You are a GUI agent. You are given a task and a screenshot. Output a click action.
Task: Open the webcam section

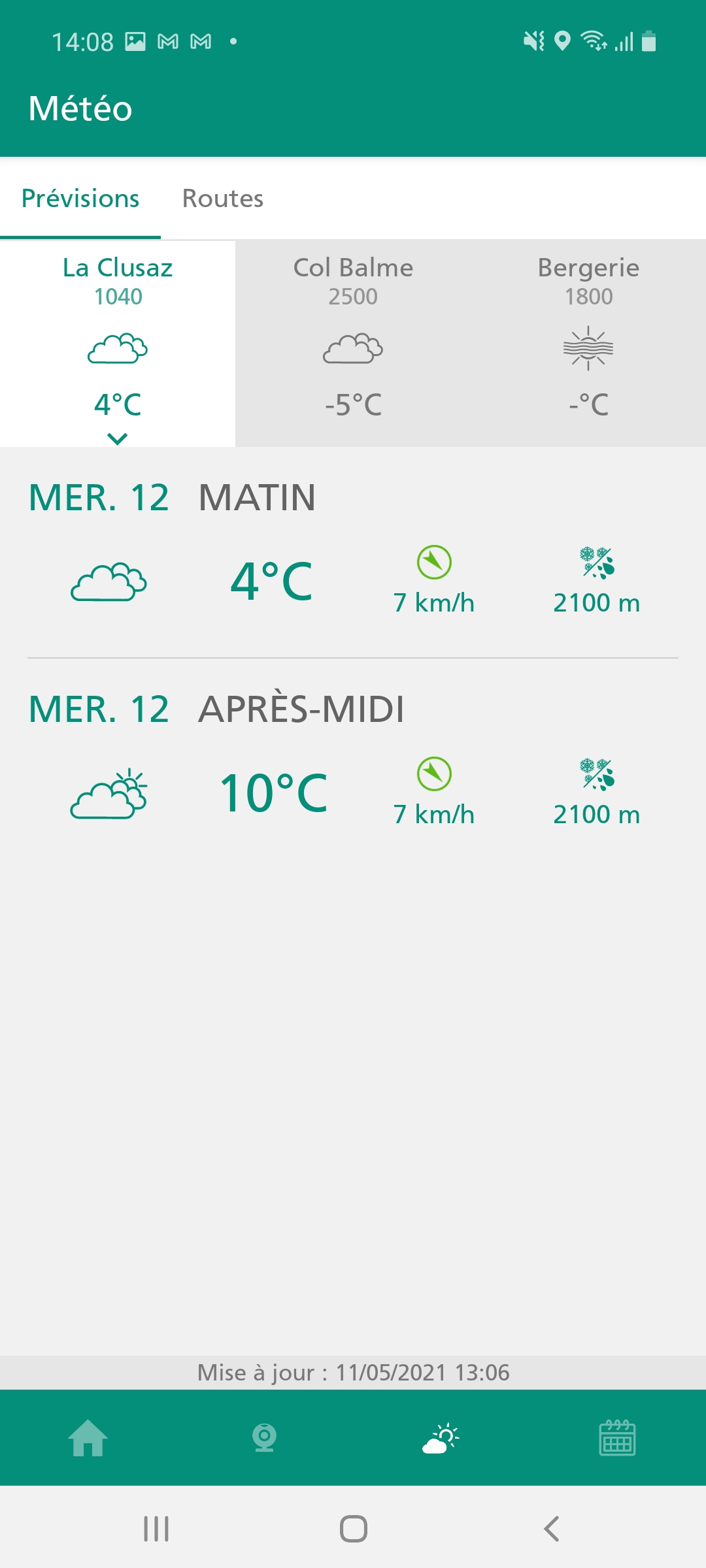265,1438
